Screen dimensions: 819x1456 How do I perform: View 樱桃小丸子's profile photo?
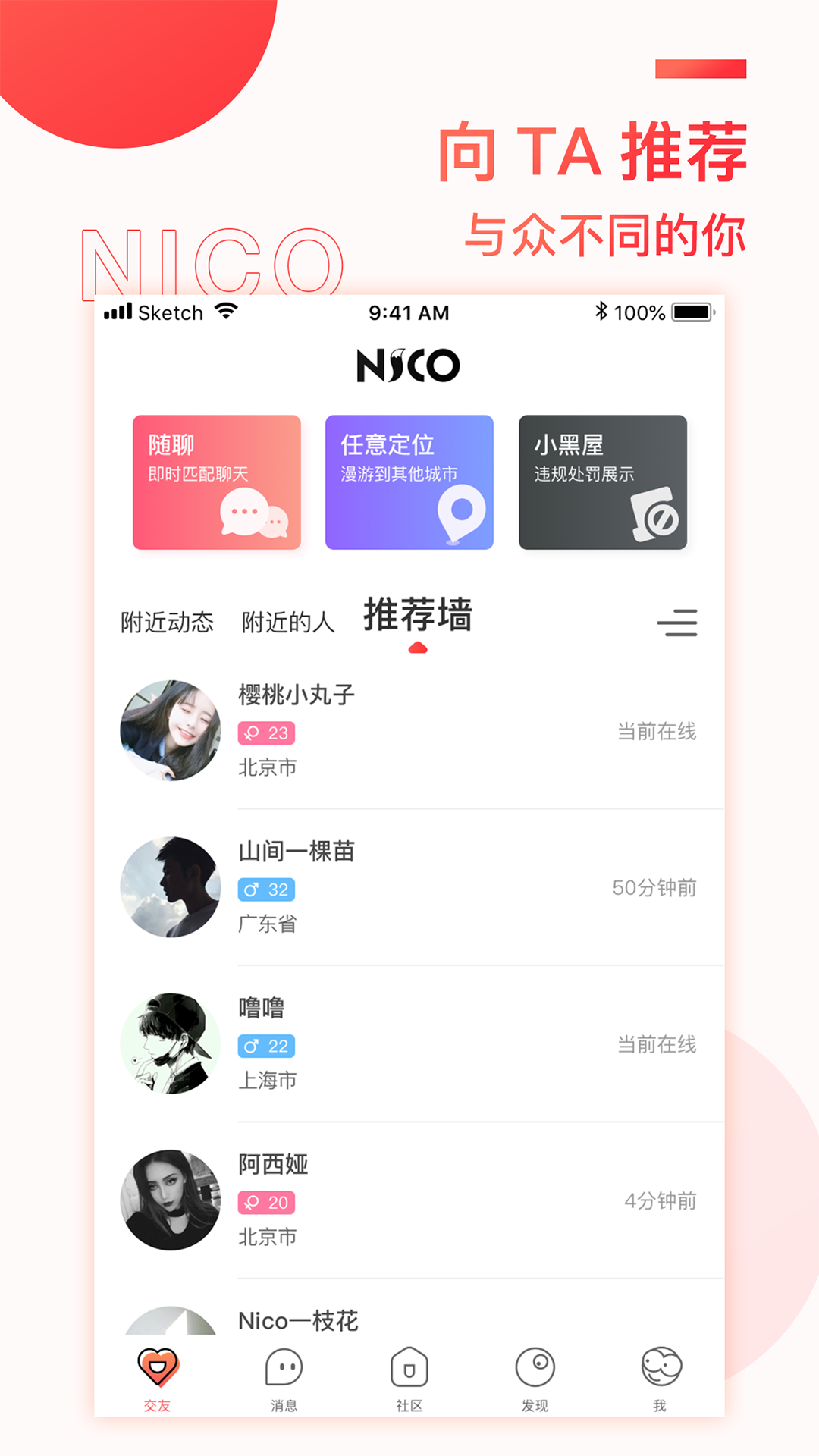pos(170,732)
